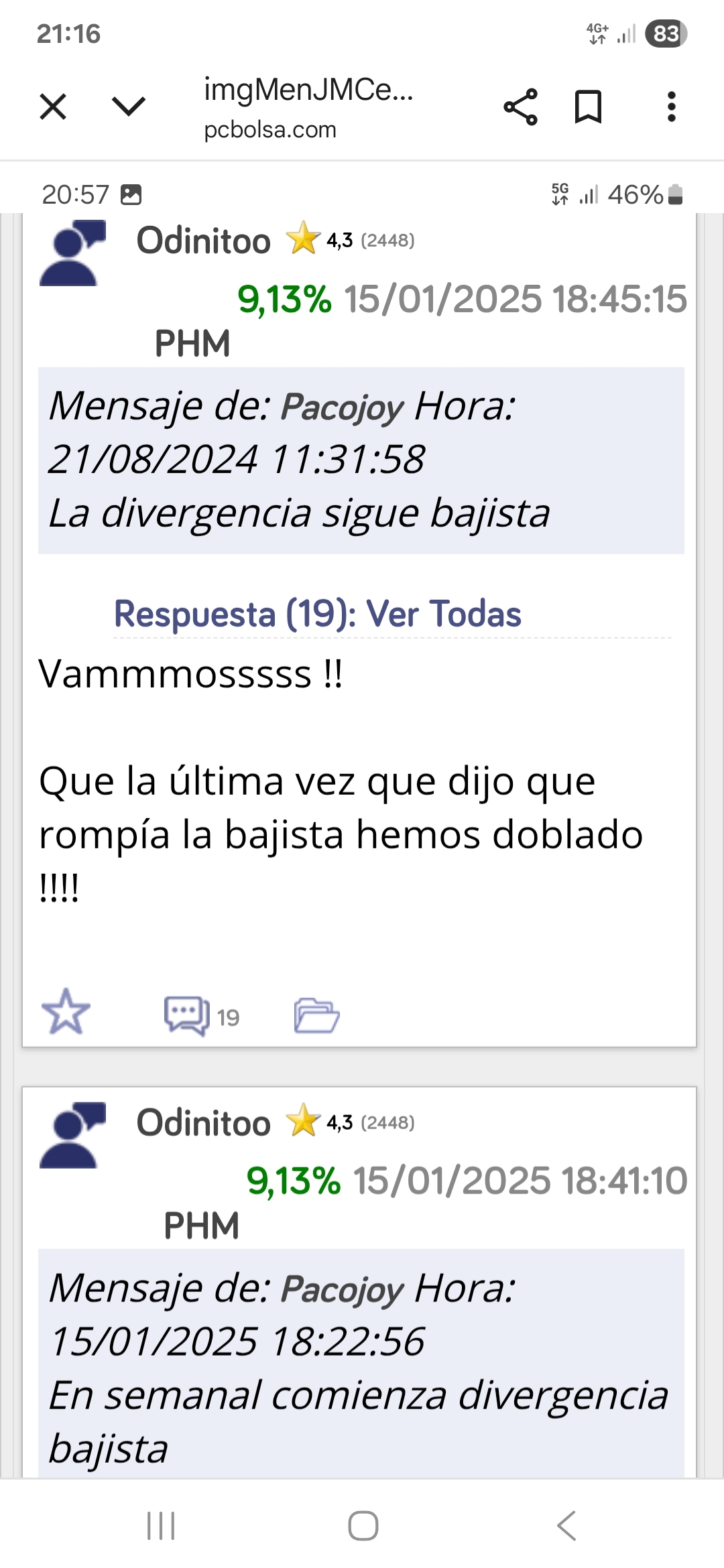
Task: Open recent apps from the navigation bar
Action: point(161,1526)
